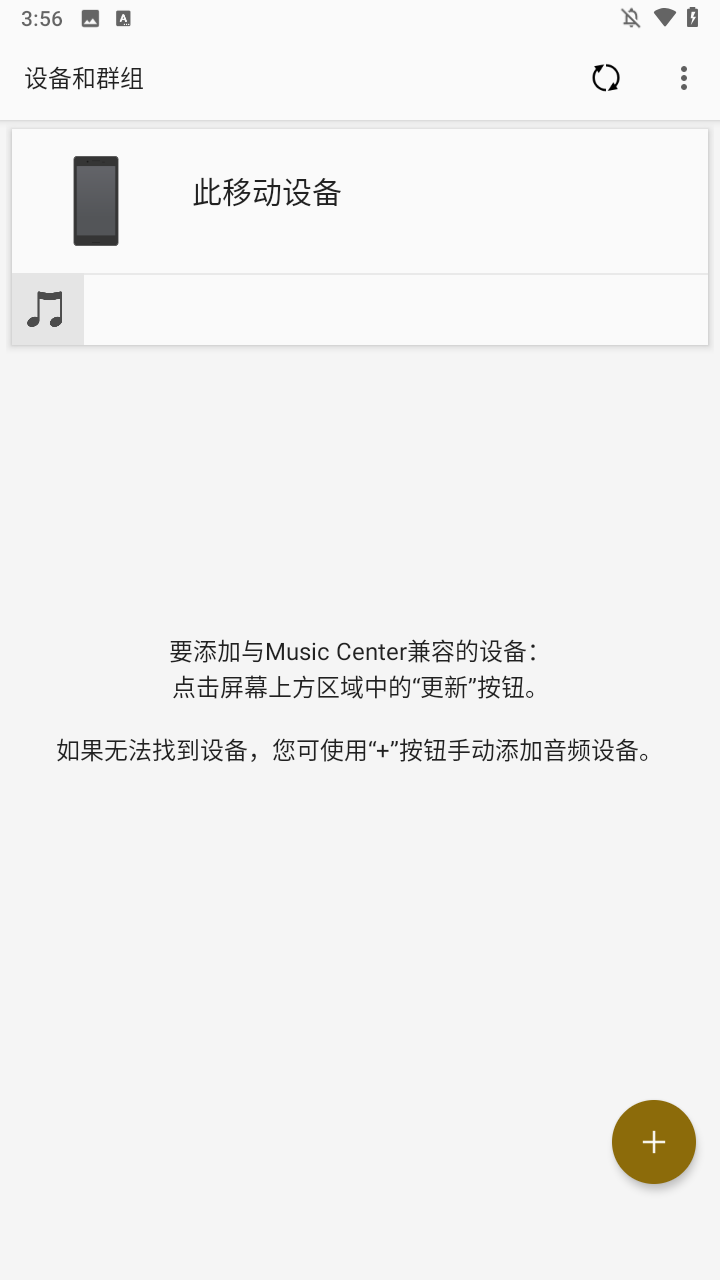
Task: Tap the "A" input method icon in the status bar
Action: pos(122,17)
